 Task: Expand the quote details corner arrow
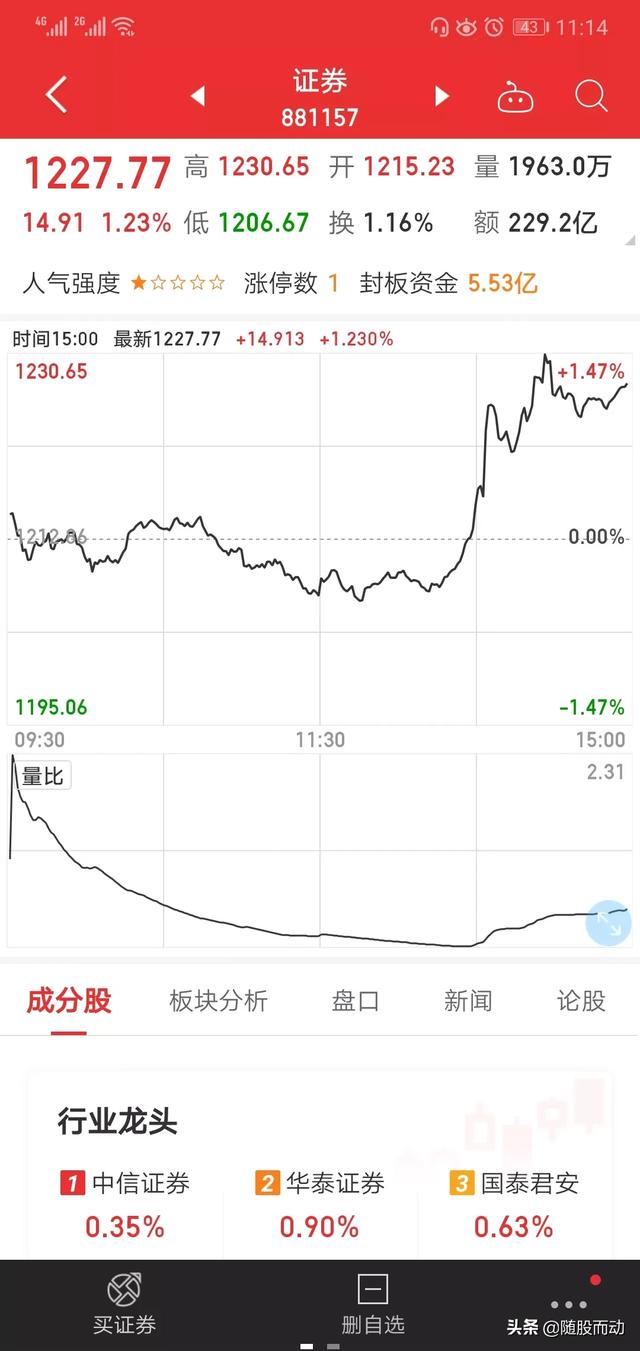click(x=629, y=240)
